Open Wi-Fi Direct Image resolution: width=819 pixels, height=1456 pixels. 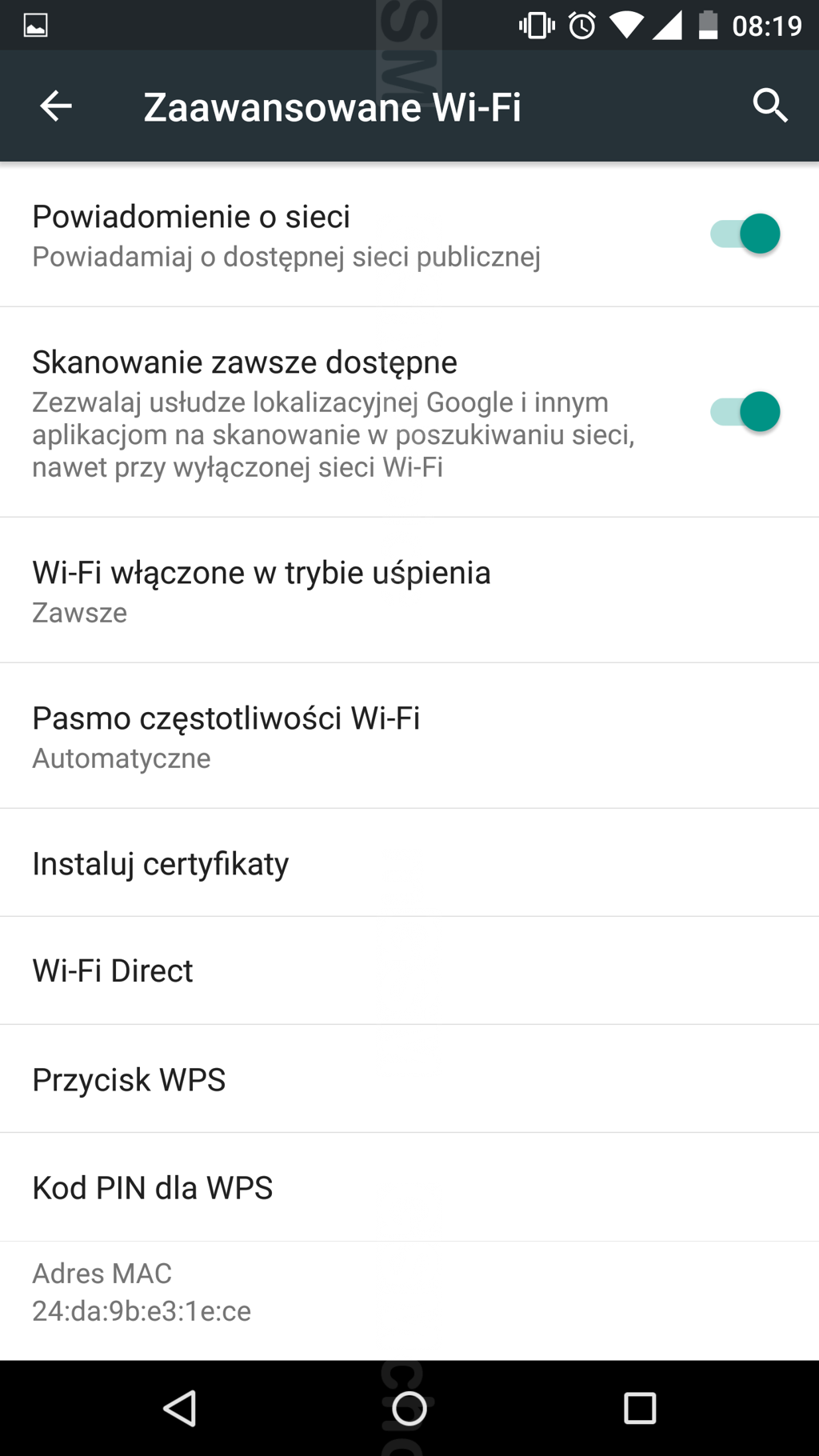tap(409, 970)
